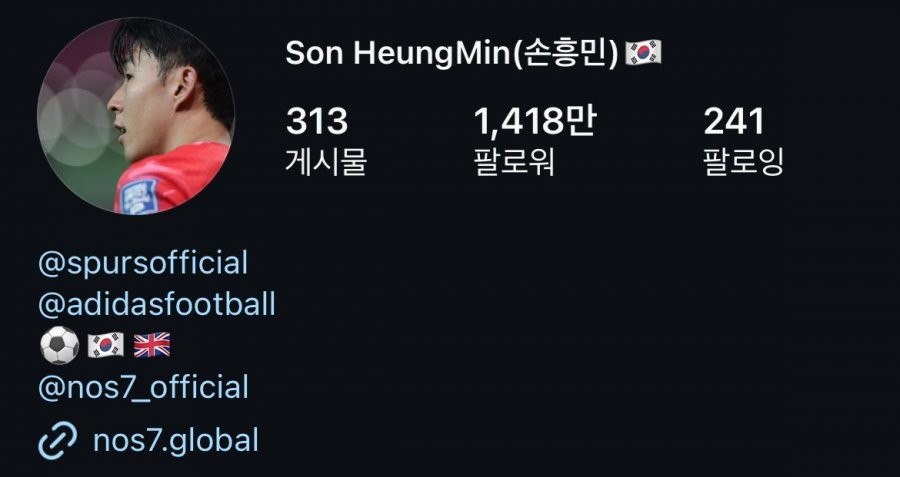The image size is (900, 477).
Task: Open the nos7.global website link
Action: tap(174, 439)
